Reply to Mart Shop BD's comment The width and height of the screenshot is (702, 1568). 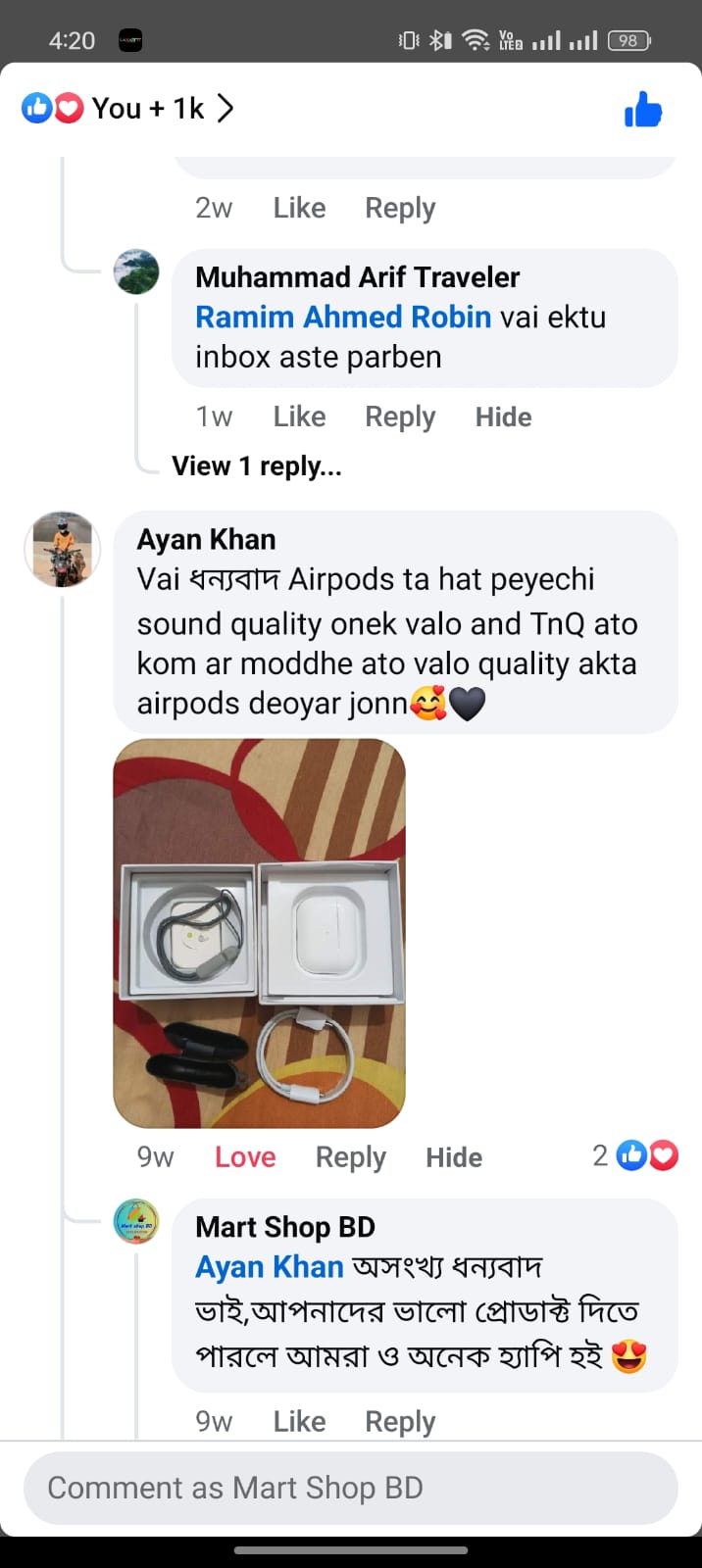(x=400, y=1421)
